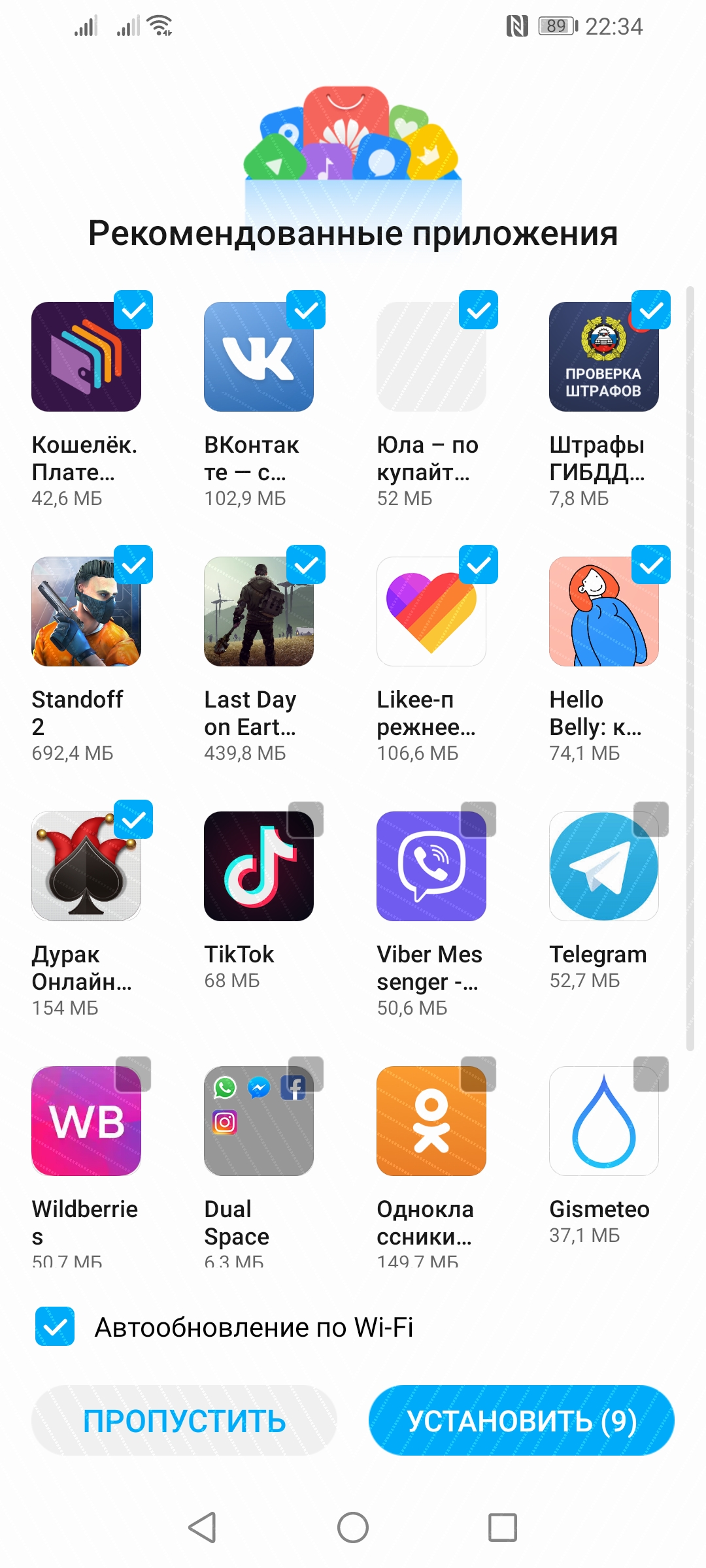Go back using the system back button
Image resolution: width=706 pixels, height=1568 pixels.
[x=203, y=1527]
